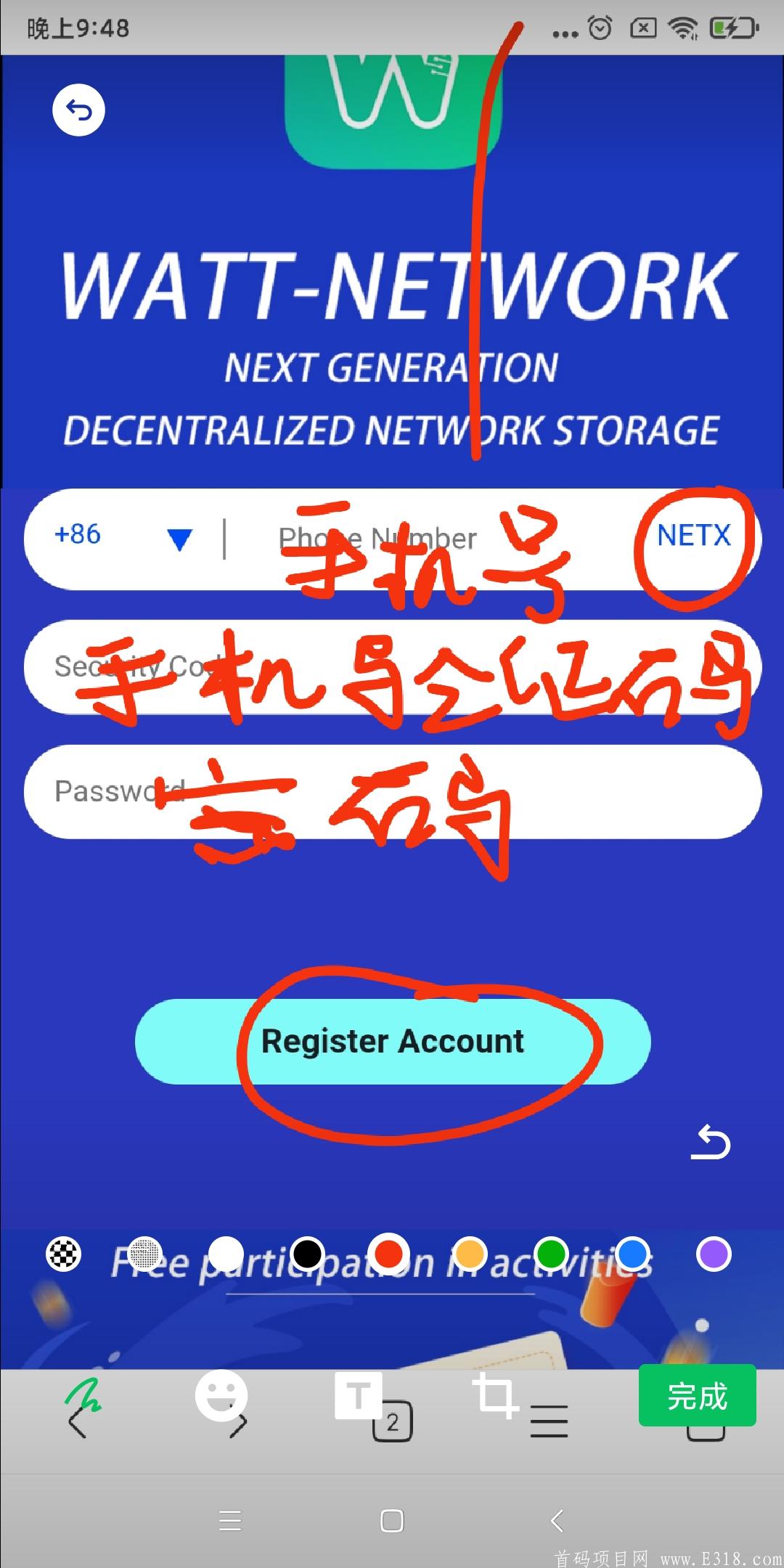This screenshot has height=1568, width=784.
Task: Click the Phone Number input field
Action: click(407, 537)
